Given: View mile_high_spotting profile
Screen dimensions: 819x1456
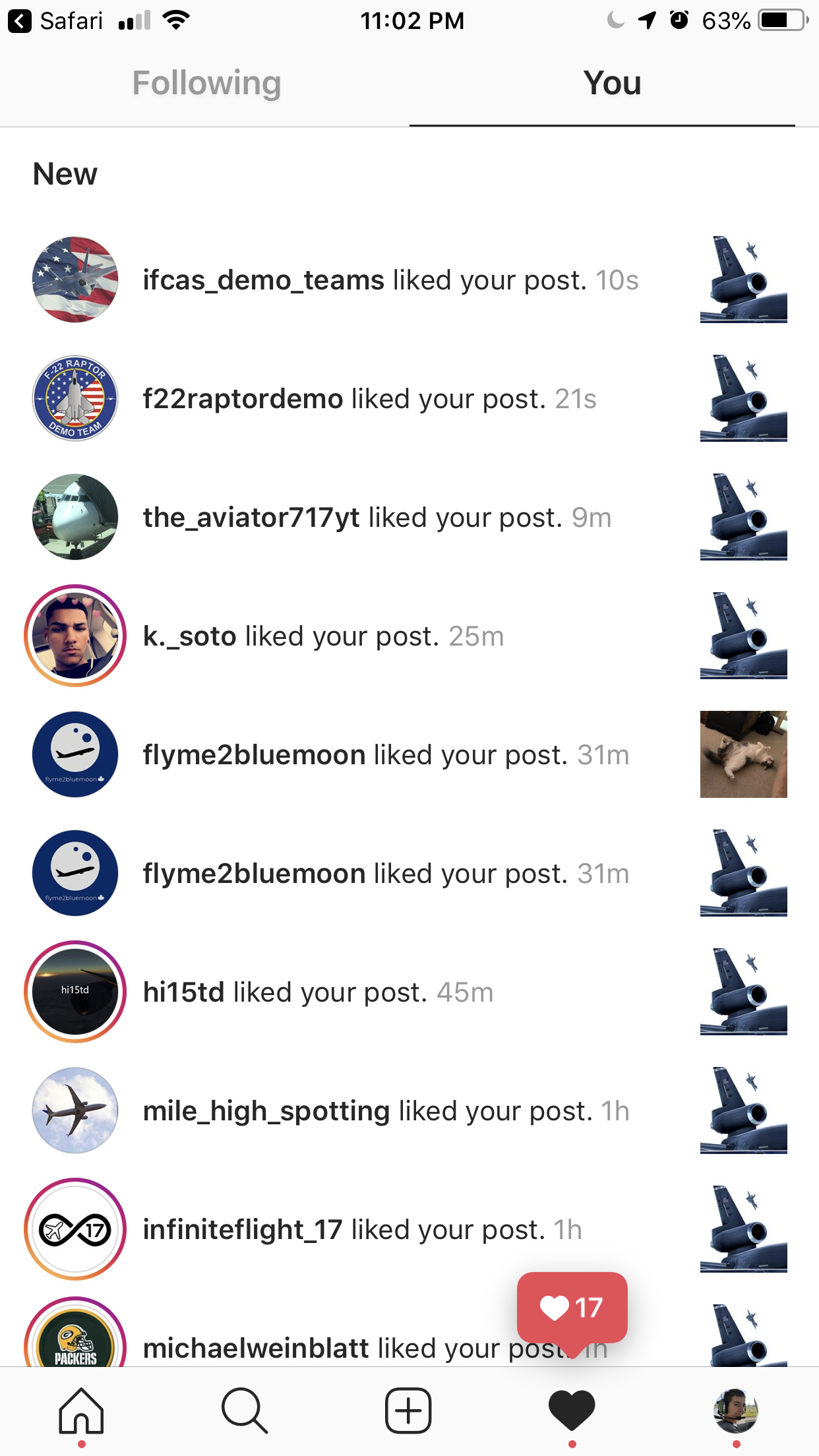Looking at the screenshot, I should point(266,1111).
